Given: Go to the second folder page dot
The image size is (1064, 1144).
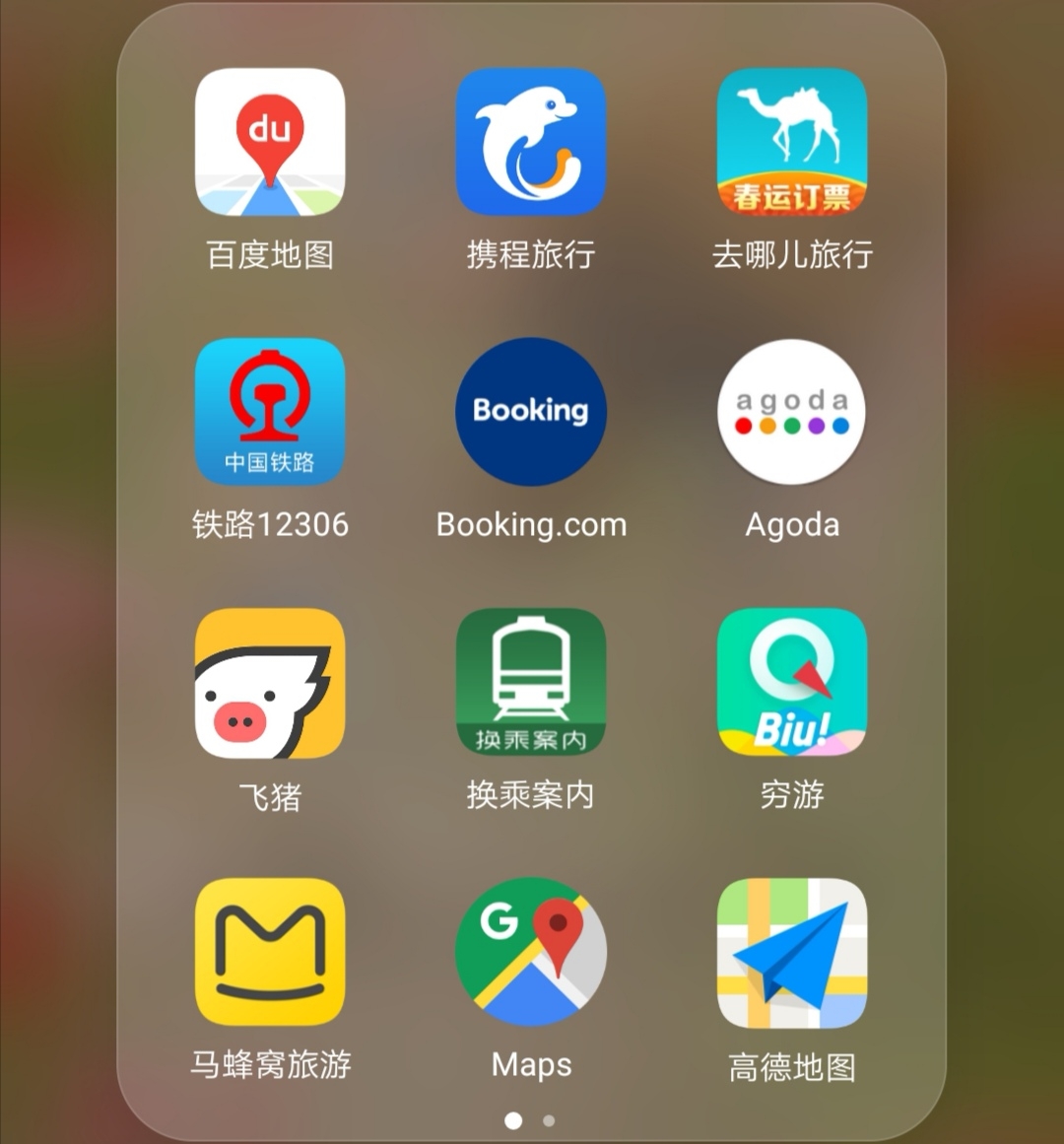Looking at the screenshot, I should [549, 1120].
